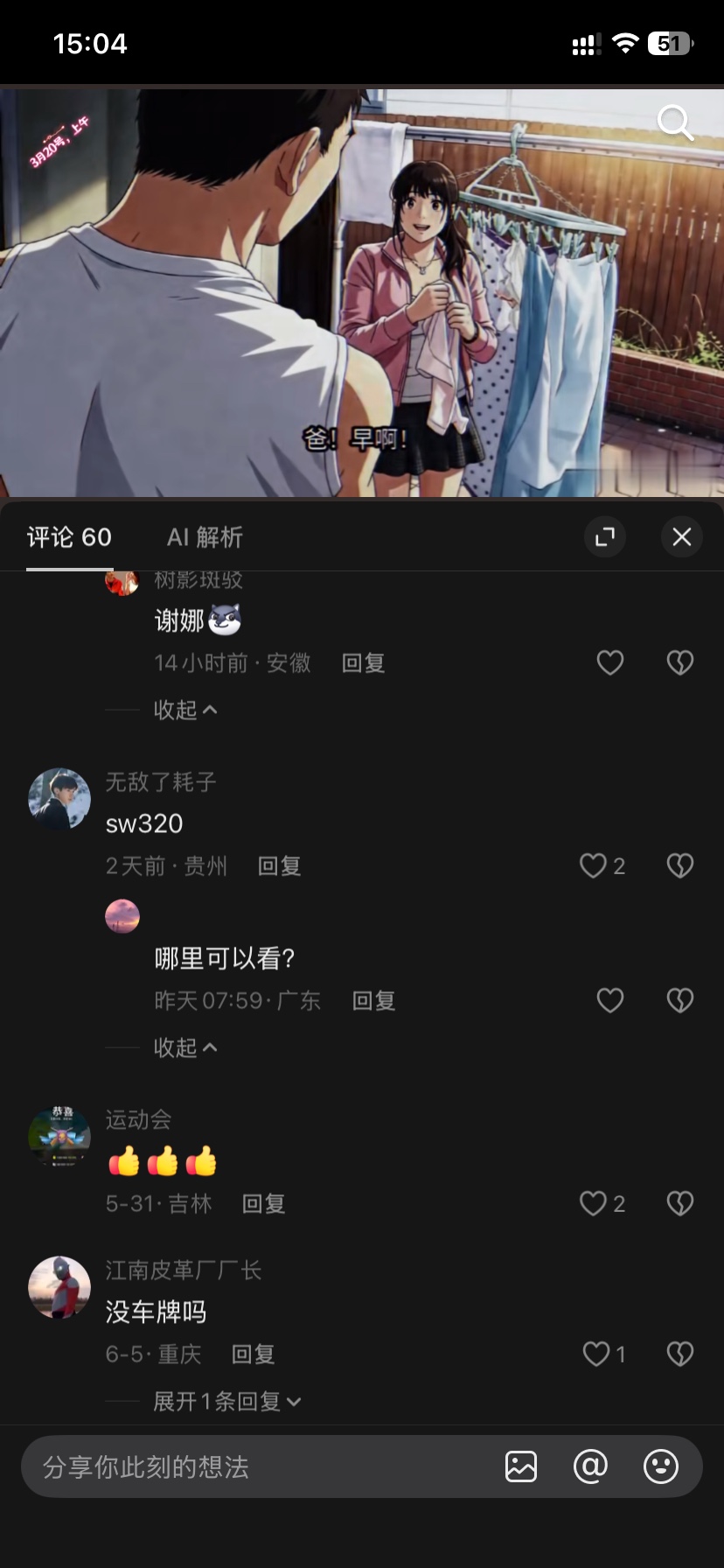Tap the comment field 分享你此刻的想法
The width and height of the screenshot is (724, 1568).
click(262, 1466)
